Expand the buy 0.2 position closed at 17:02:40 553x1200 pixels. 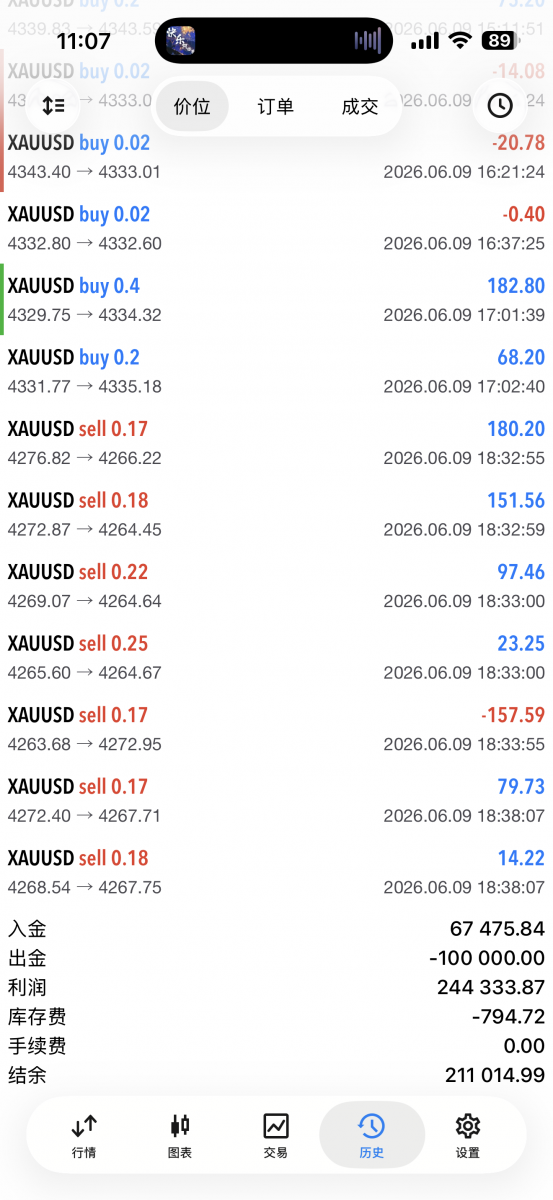point(276,371)
